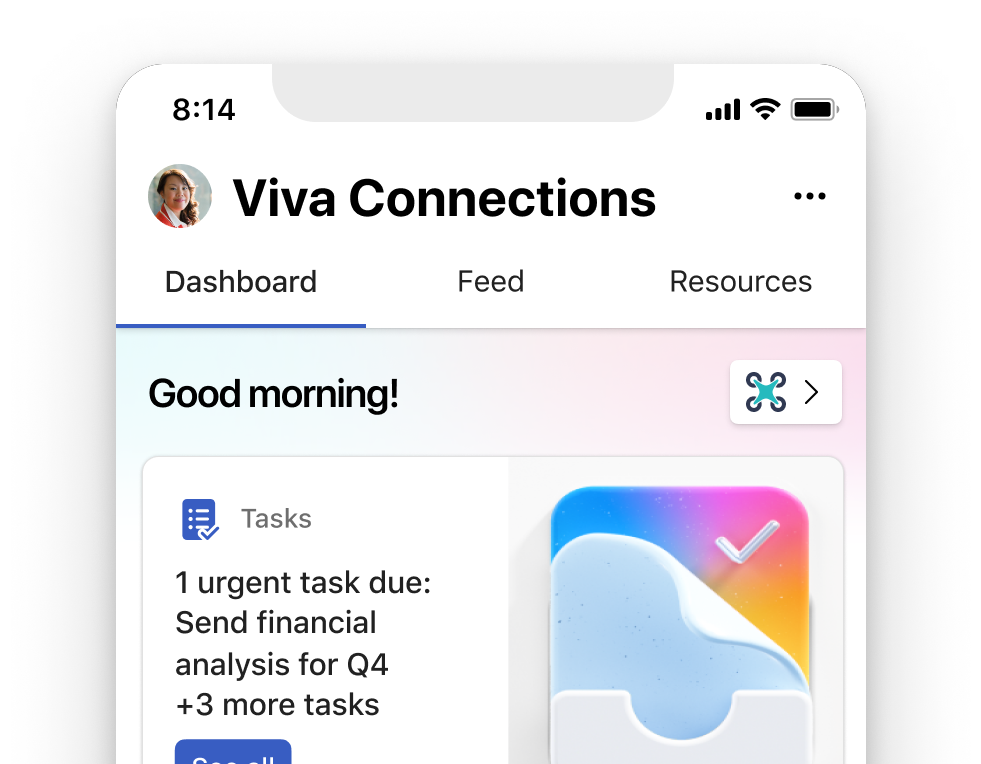Tap the profile avatar
The width and height of the screenshot is (981, 764).
click(180, 196)
